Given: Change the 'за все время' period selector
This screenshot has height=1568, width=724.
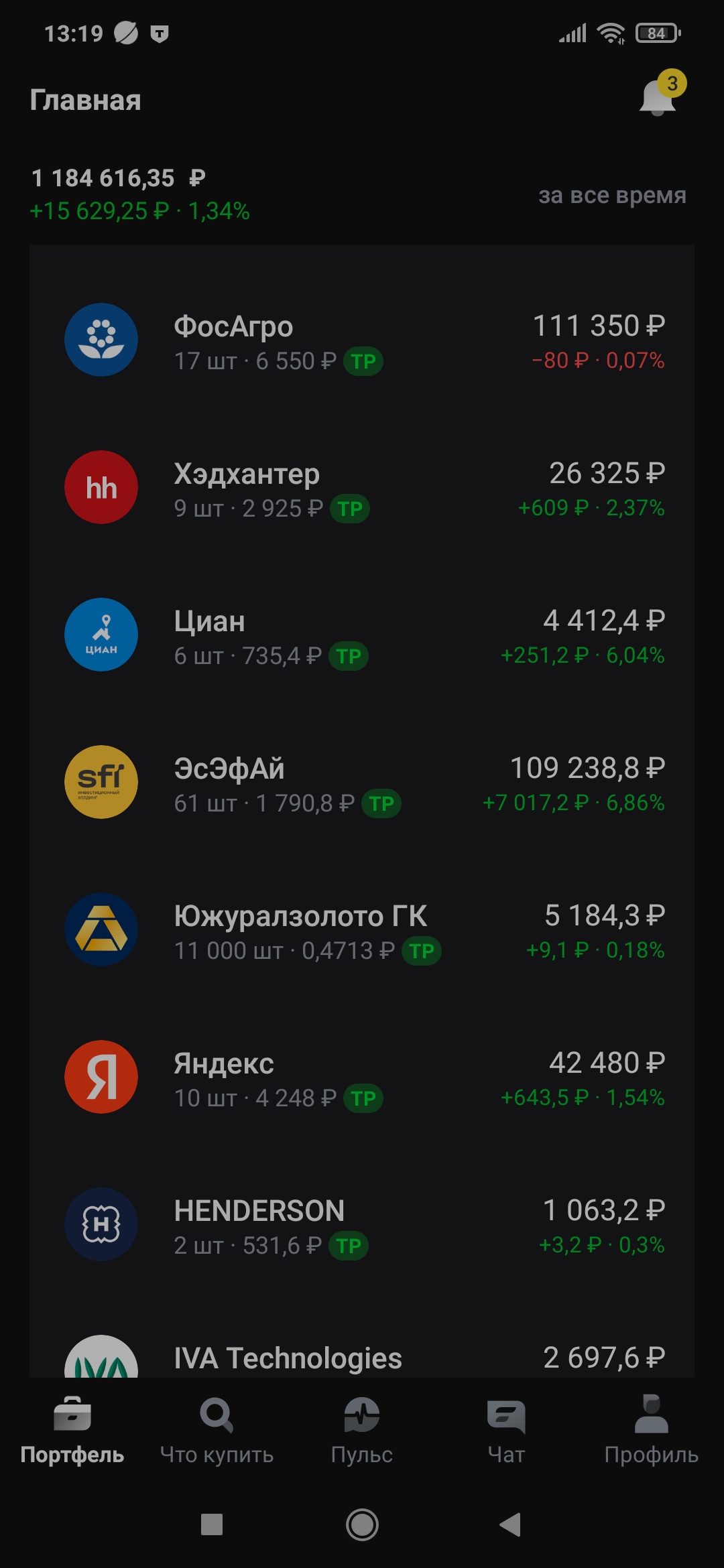Looking at the screenshot, I should 612,195.
